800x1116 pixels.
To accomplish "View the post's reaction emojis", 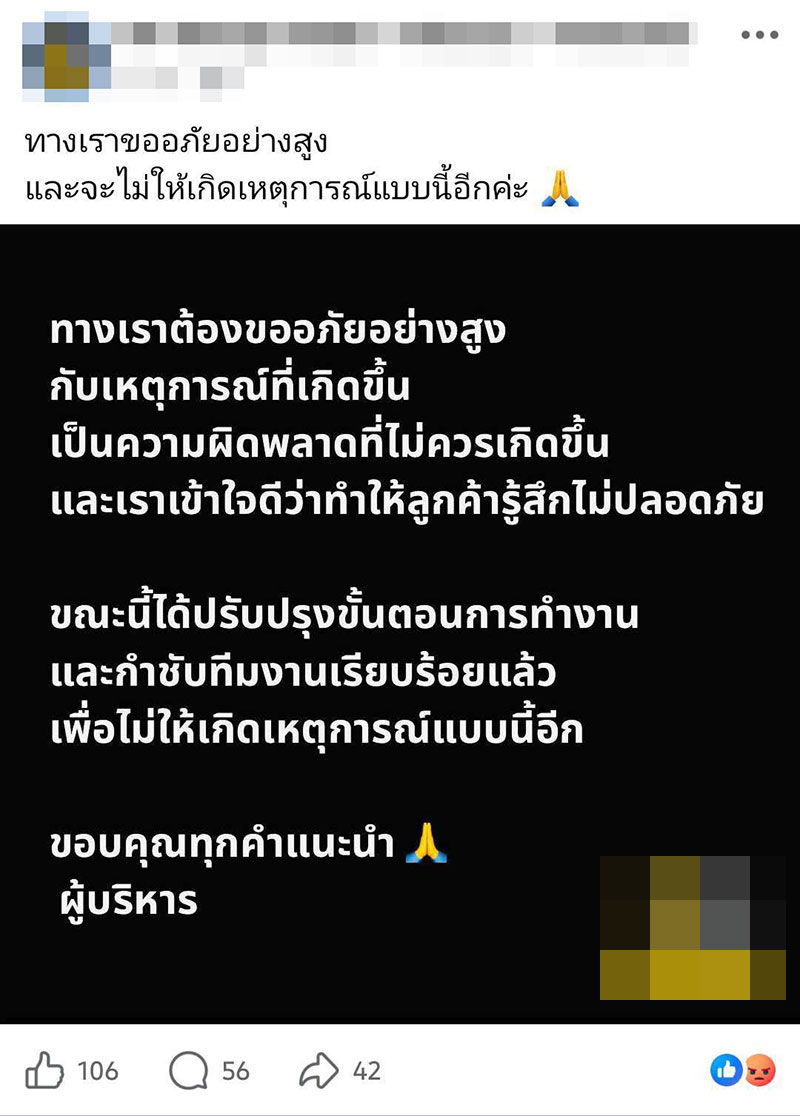I will click(743, 1071).
